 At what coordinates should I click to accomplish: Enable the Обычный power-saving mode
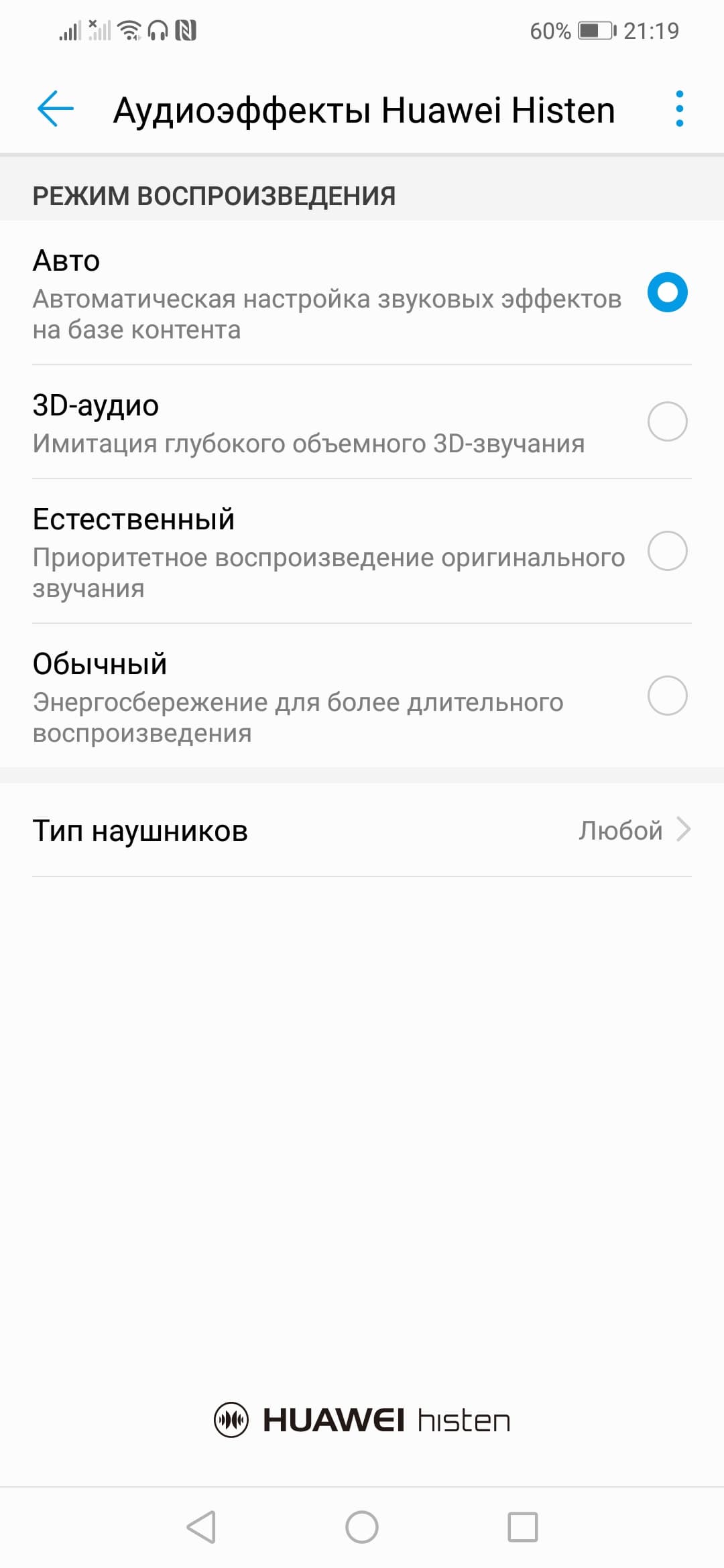tap(667, 696)
